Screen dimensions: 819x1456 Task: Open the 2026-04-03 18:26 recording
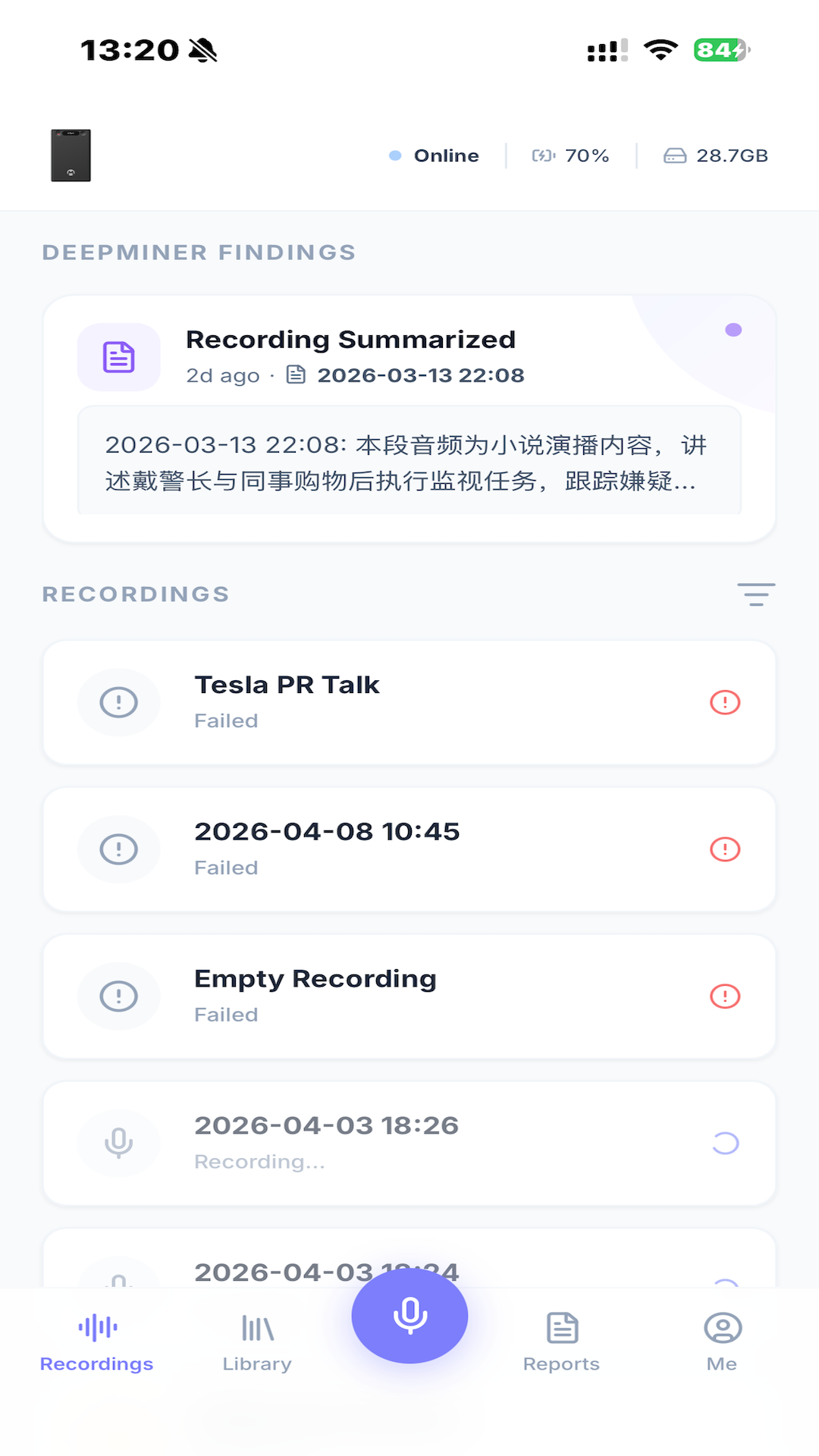click(409, 1144)
